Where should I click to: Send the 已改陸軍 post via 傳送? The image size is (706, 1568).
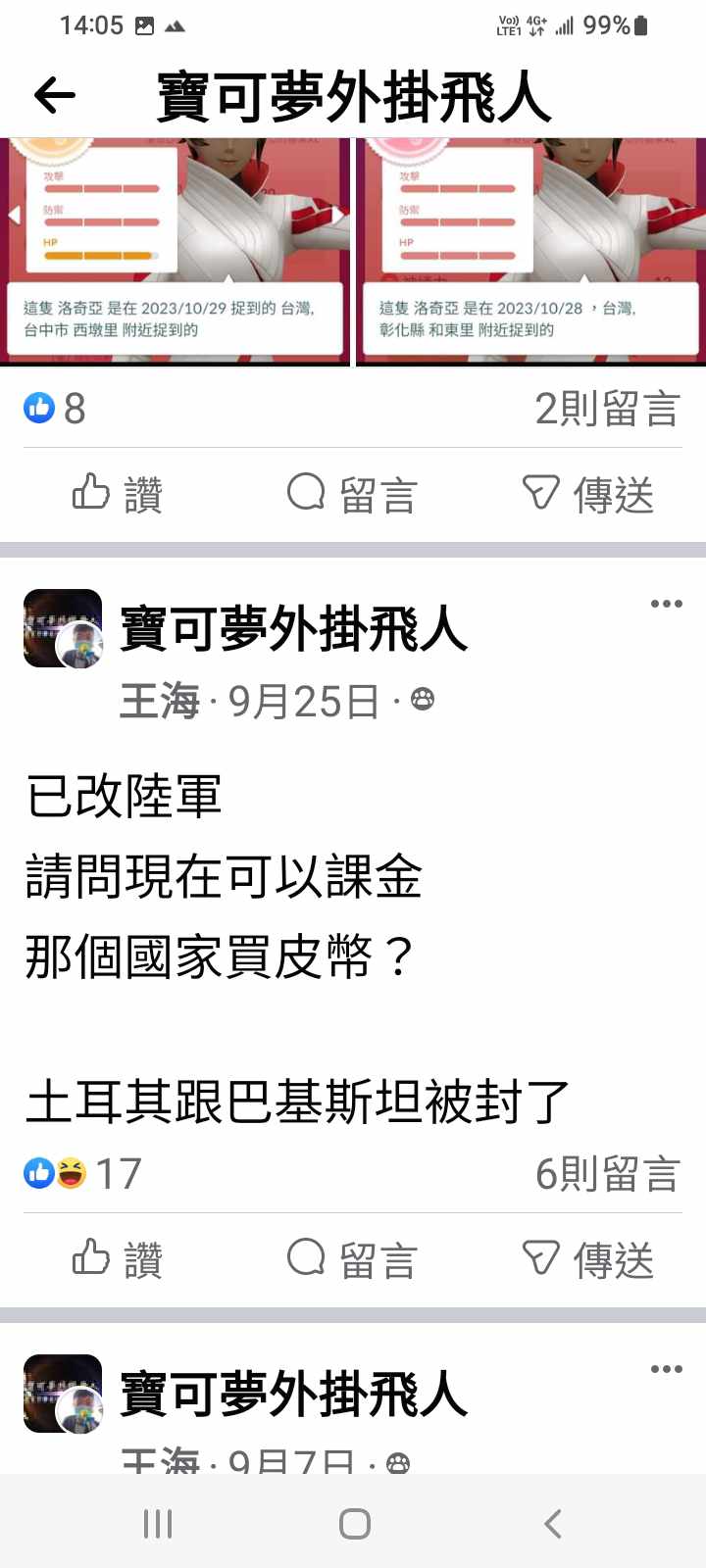pos(587,1259)
